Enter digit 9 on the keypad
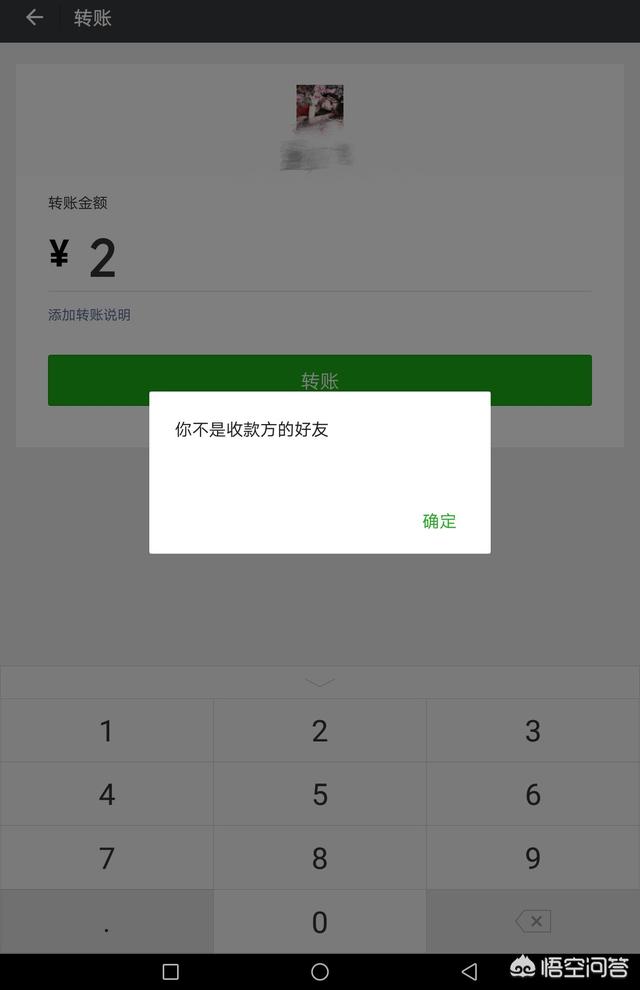Viewport: 640px width, 990px height. click(x=533, y=858)
